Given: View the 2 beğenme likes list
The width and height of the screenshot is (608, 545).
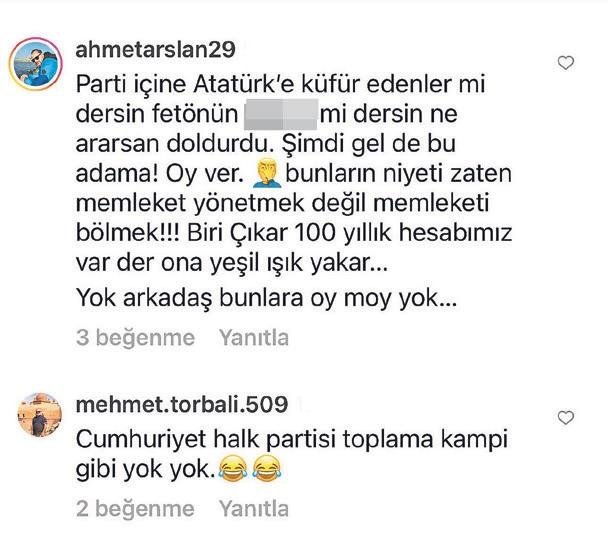Looking at the screenshot, I should point(136,508).
